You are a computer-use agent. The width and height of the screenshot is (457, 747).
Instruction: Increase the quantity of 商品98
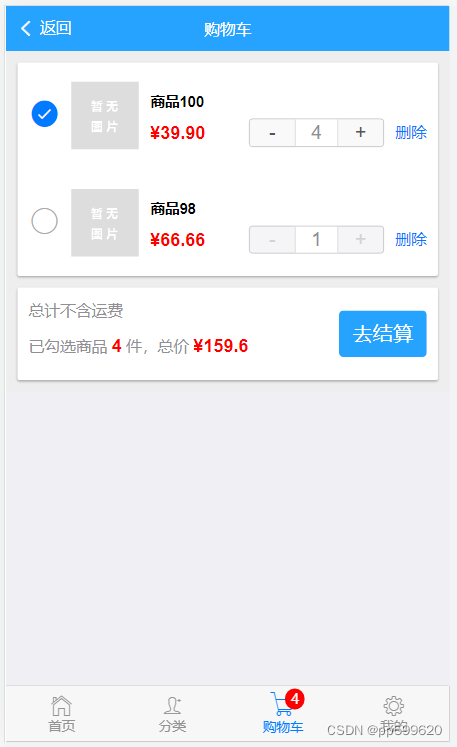[x=361, y=240]
